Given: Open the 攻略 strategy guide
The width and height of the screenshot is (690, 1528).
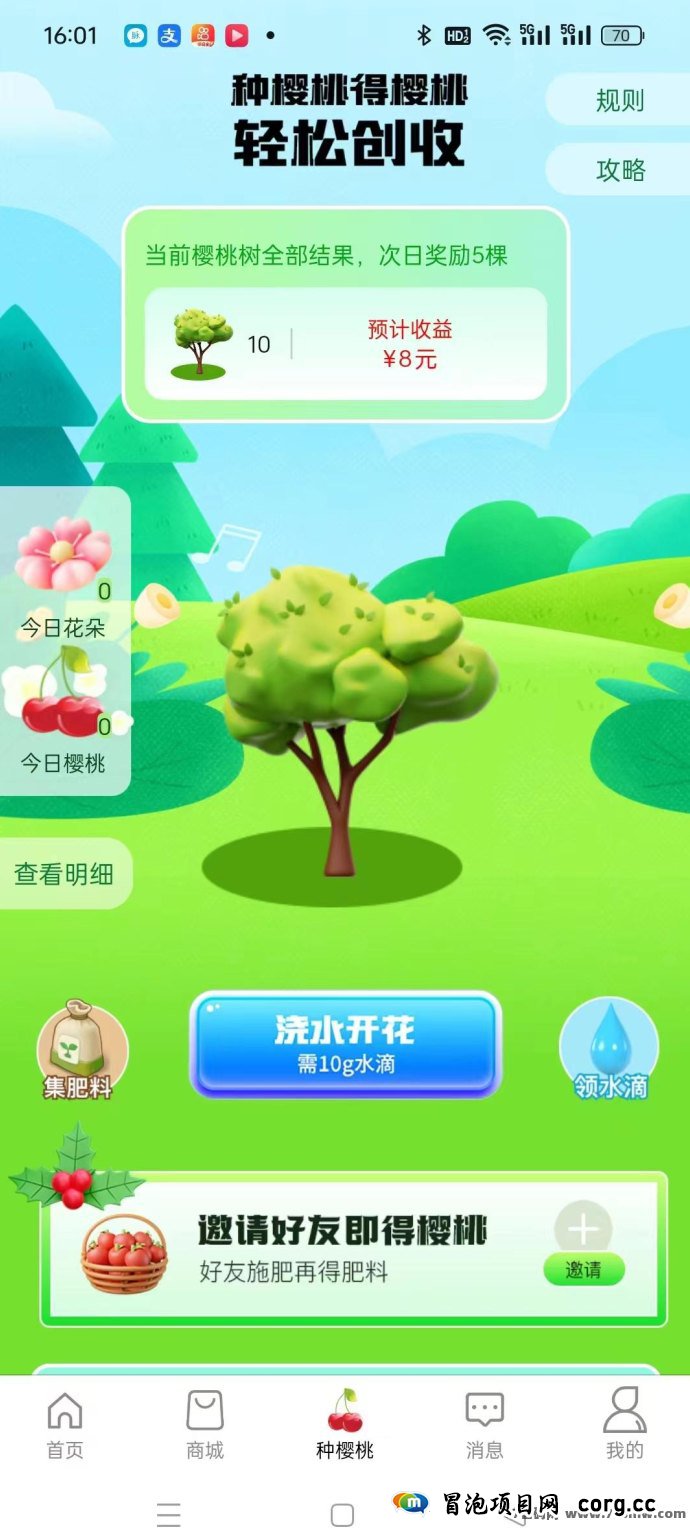Looking at the screenshot, I should click(620, 170).
